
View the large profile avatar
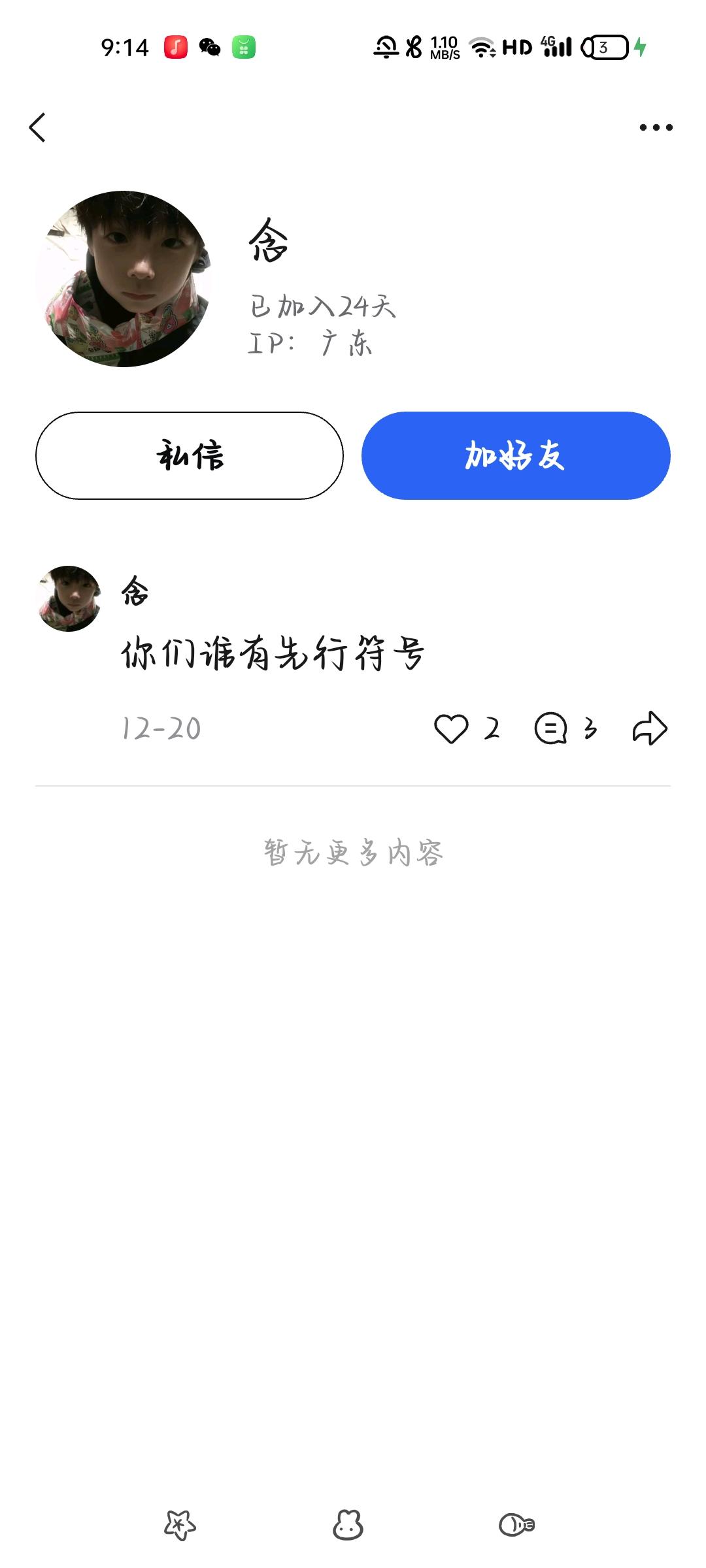click(124, 279)
